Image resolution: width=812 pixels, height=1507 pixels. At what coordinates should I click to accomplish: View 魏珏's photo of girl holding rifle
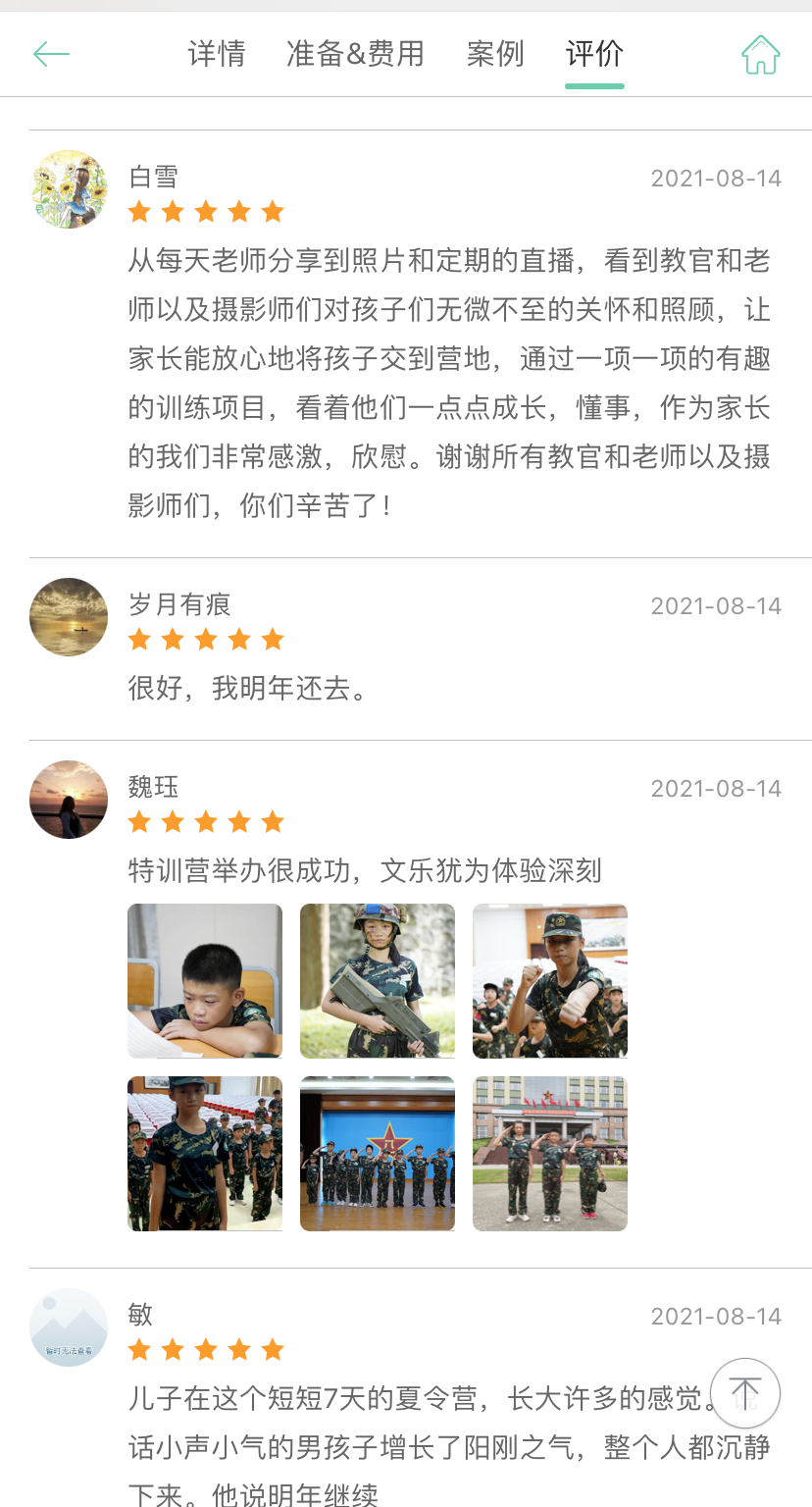point(378,981)
